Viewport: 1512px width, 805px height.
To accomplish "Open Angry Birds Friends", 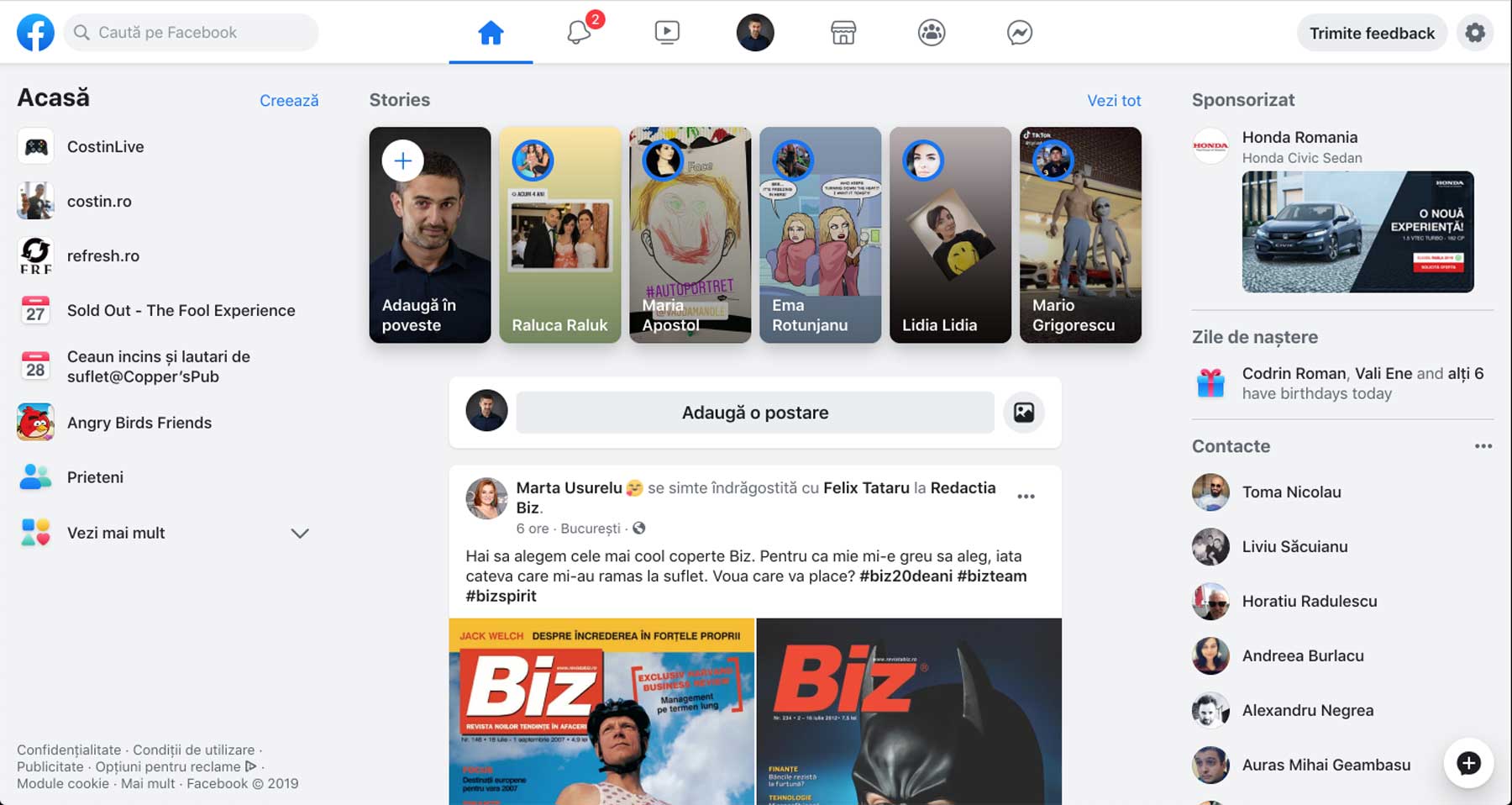I will click(x=139, y=423).
